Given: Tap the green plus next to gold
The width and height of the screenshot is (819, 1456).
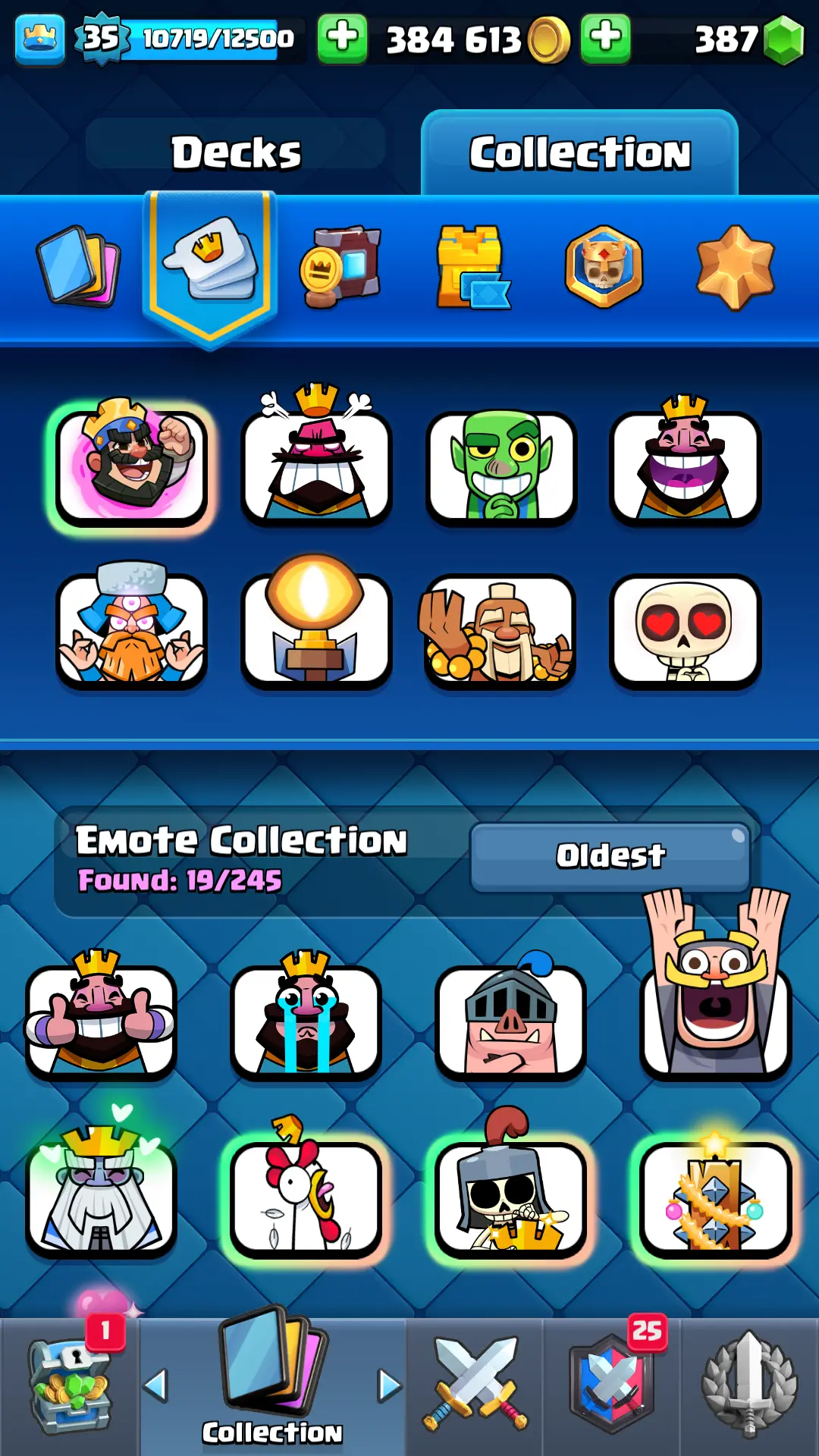Looking at the screenshot, I should coord(342,38).
